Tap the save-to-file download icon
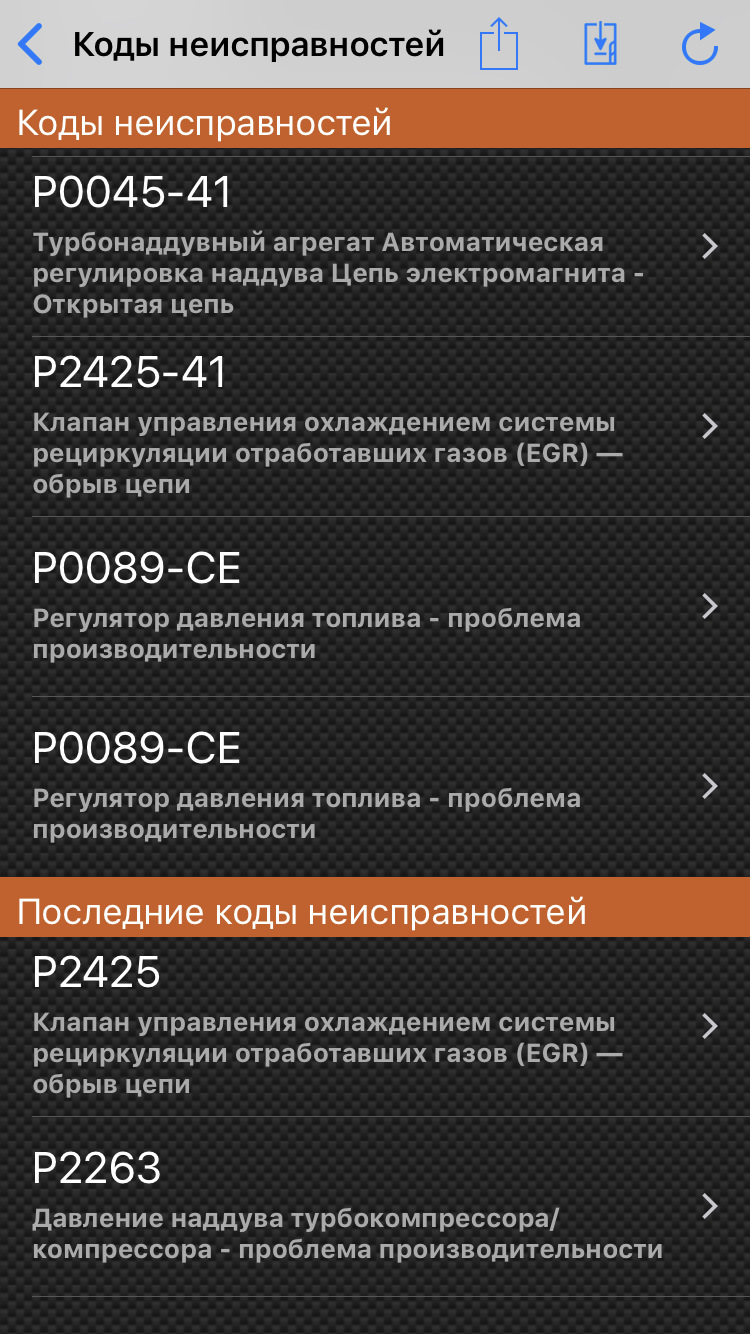 (600, 45)
